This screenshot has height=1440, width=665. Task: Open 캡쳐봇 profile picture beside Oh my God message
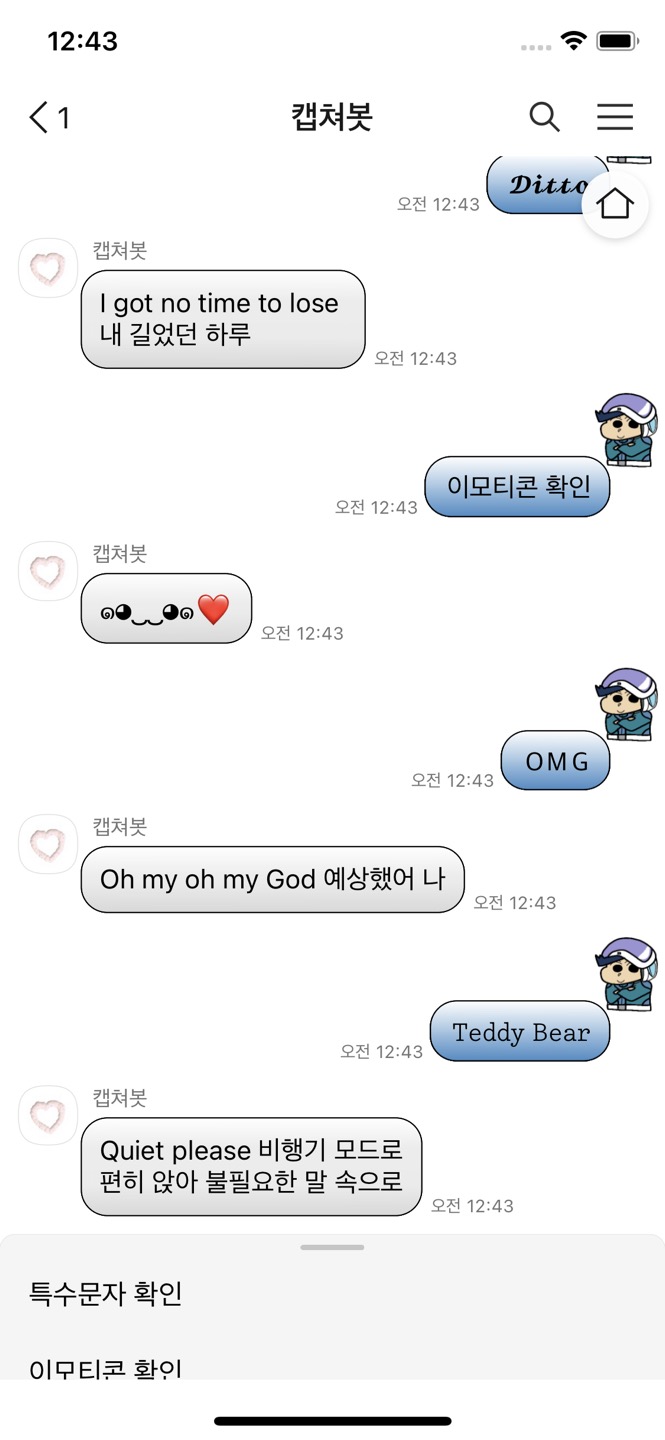pos(47,844)
